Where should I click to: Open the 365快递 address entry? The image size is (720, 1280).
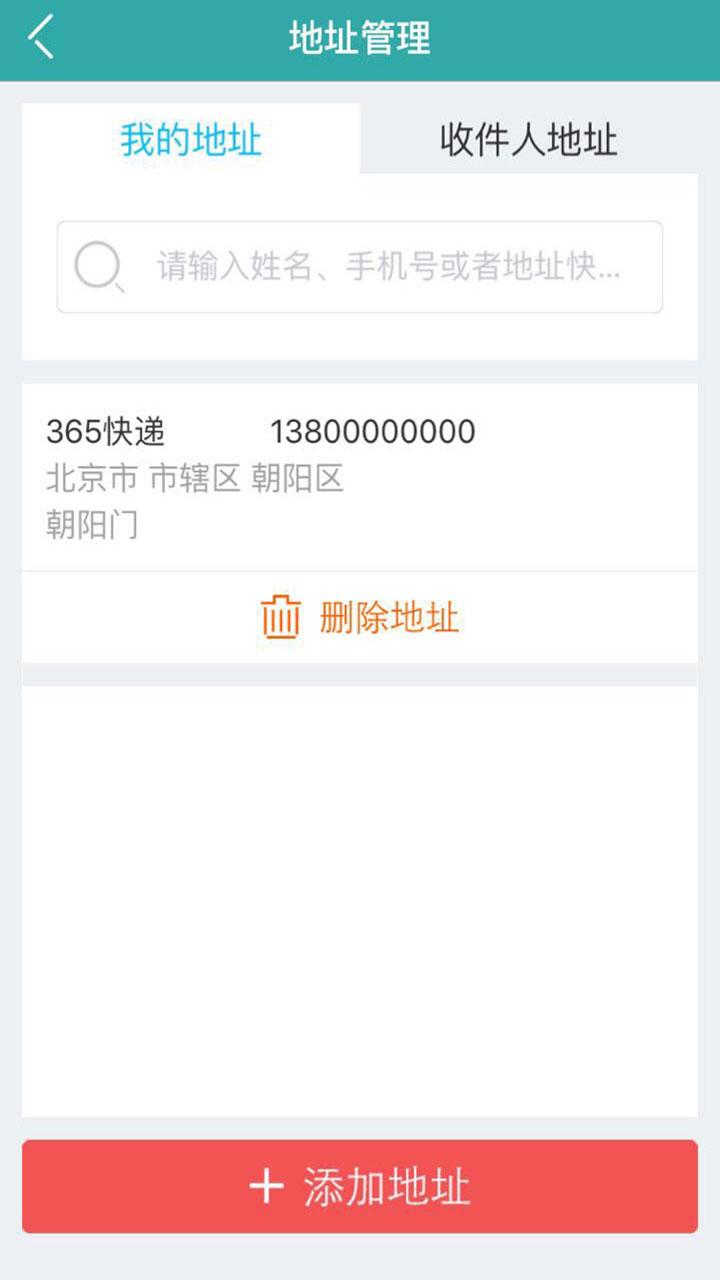(x=360, y=477)
